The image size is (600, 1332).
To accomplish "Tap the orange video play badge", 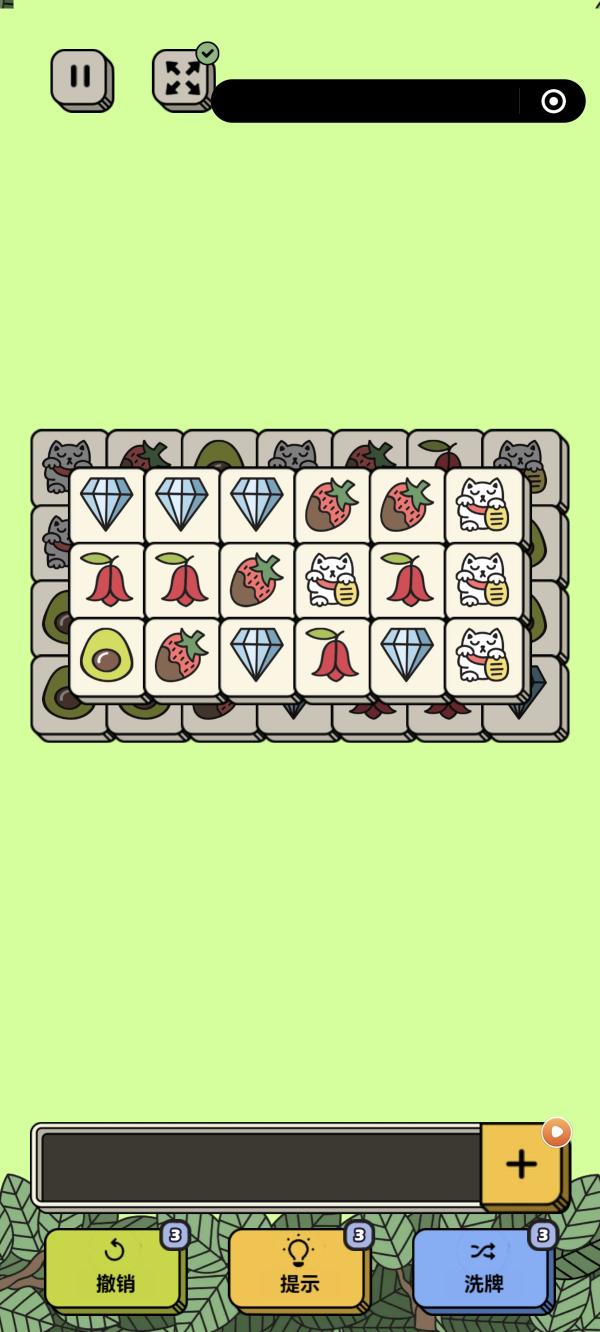I will click(x=557, y=1132).
